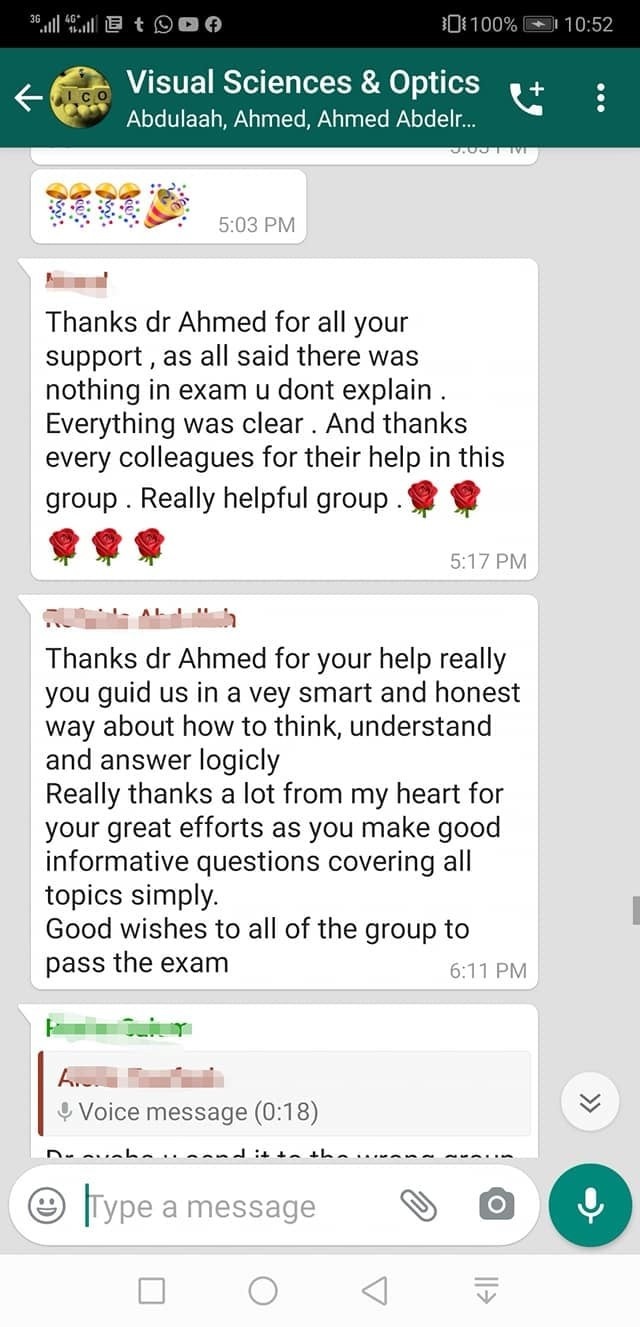Open recent apps from navigation bar

[152, 1291]
